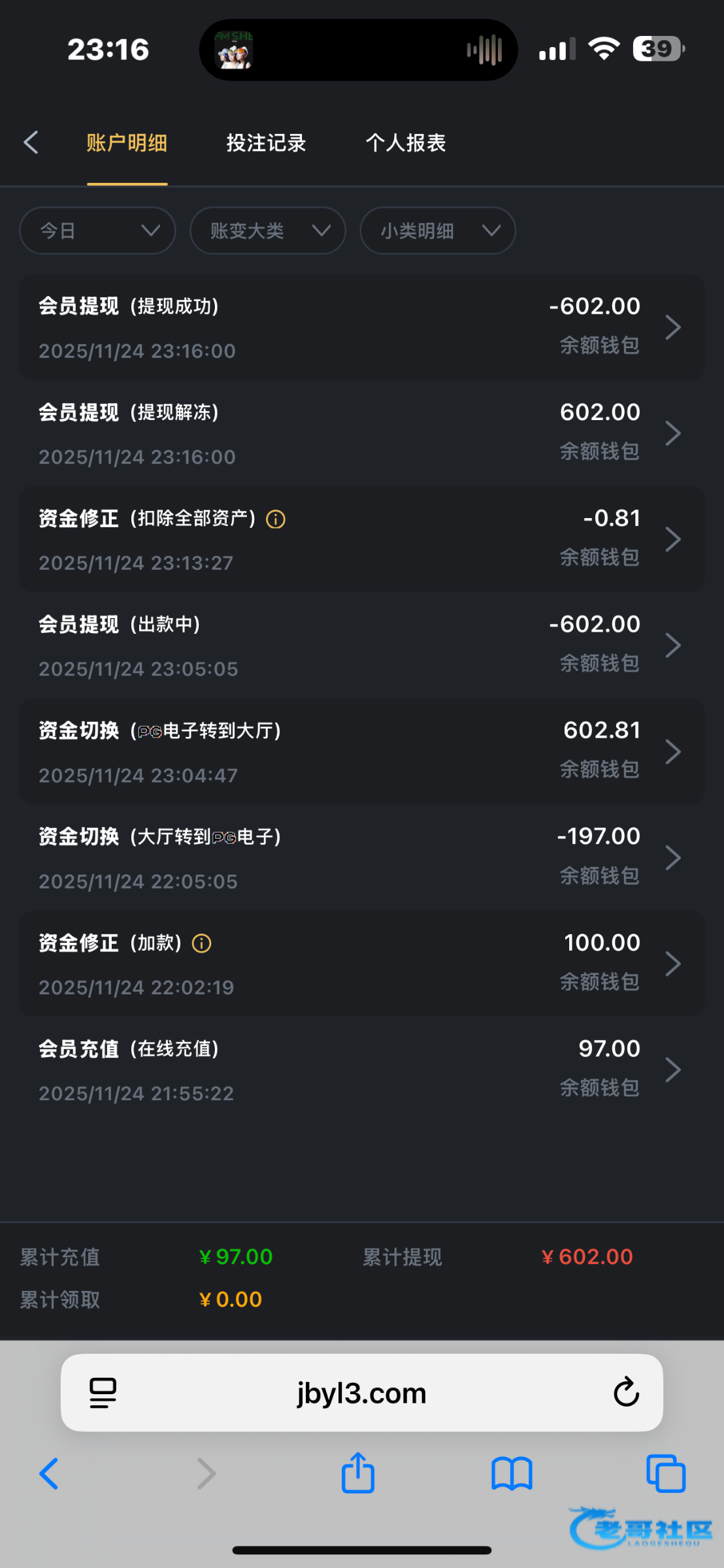Image resolution: width=724 pixels, height=1568 pixels.
Task: Switch to the 投注记录 tab
Action: [266, 142]
